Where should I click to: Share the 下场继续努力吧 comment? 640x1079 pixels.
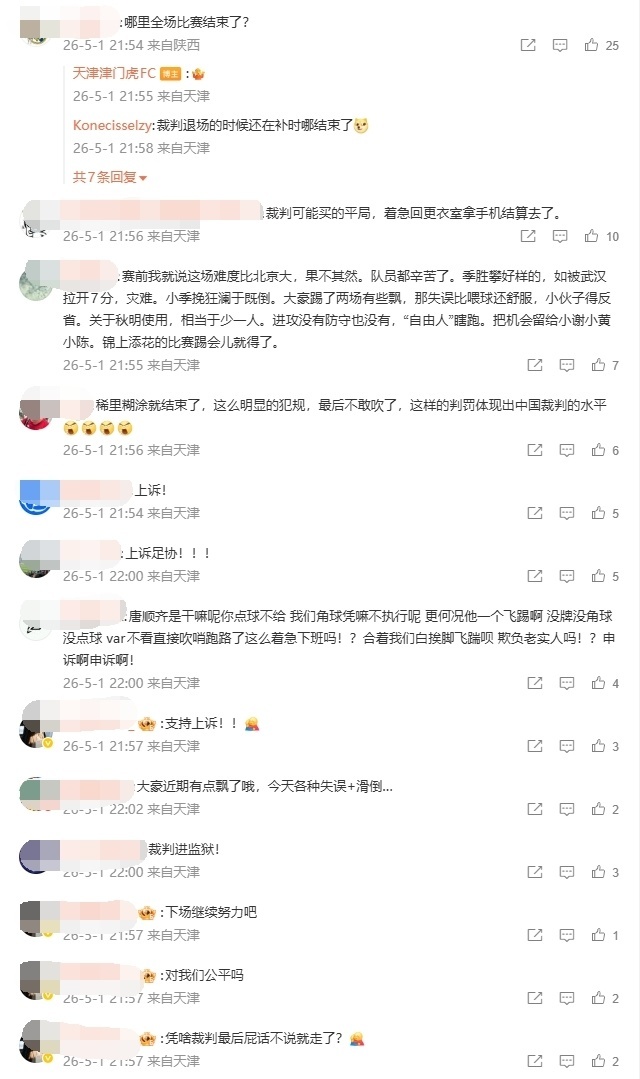click(x=535, y=935)
